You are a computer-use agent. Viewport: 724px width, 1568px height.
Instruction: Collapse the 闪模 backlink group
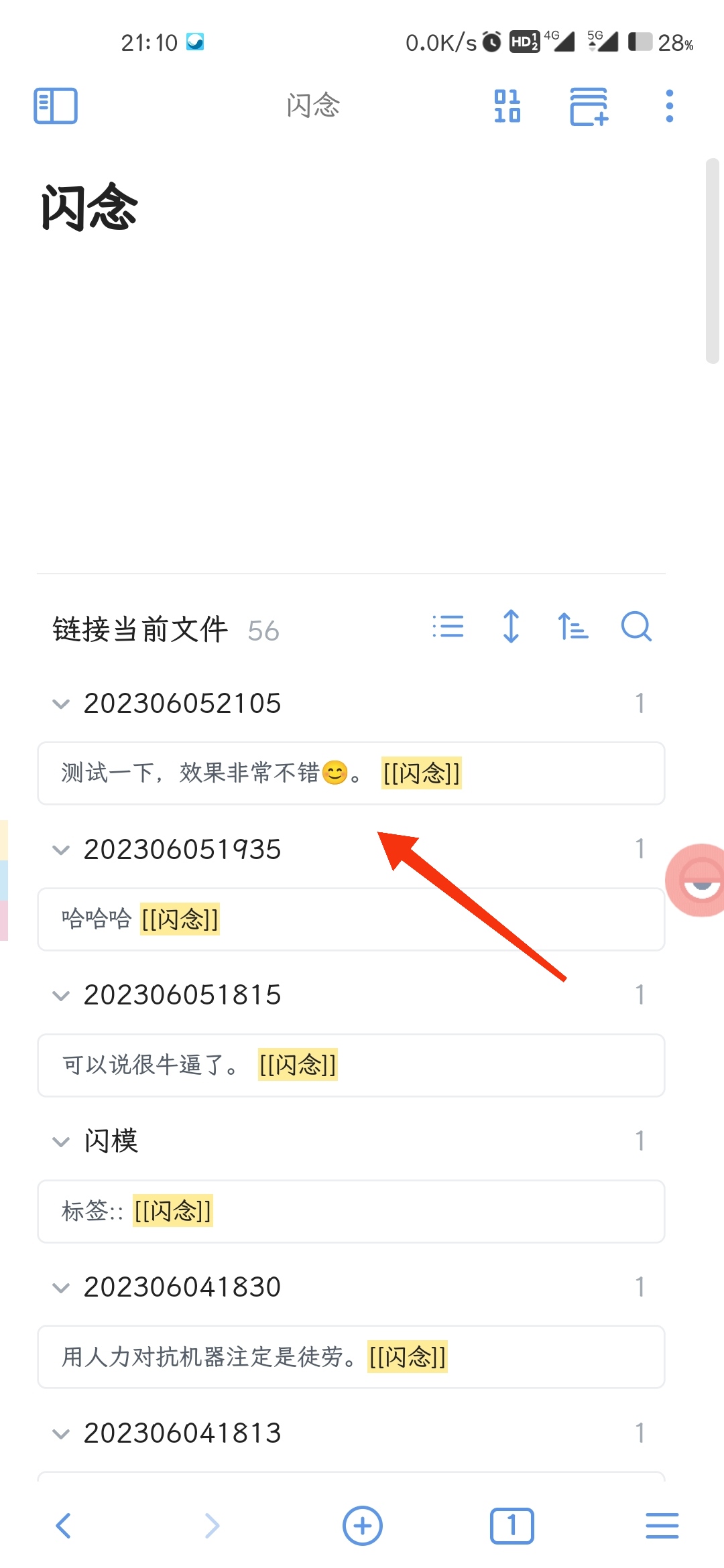(x=61, y=1141)
